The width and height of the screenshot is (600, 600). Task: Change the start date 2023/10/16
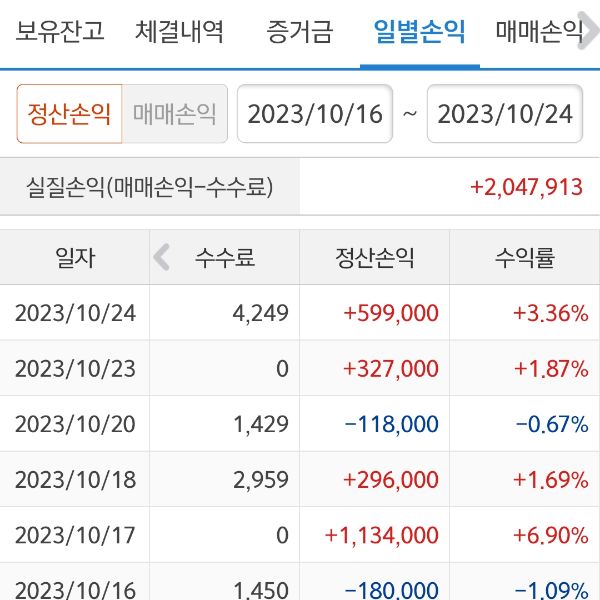pos(315,114)
